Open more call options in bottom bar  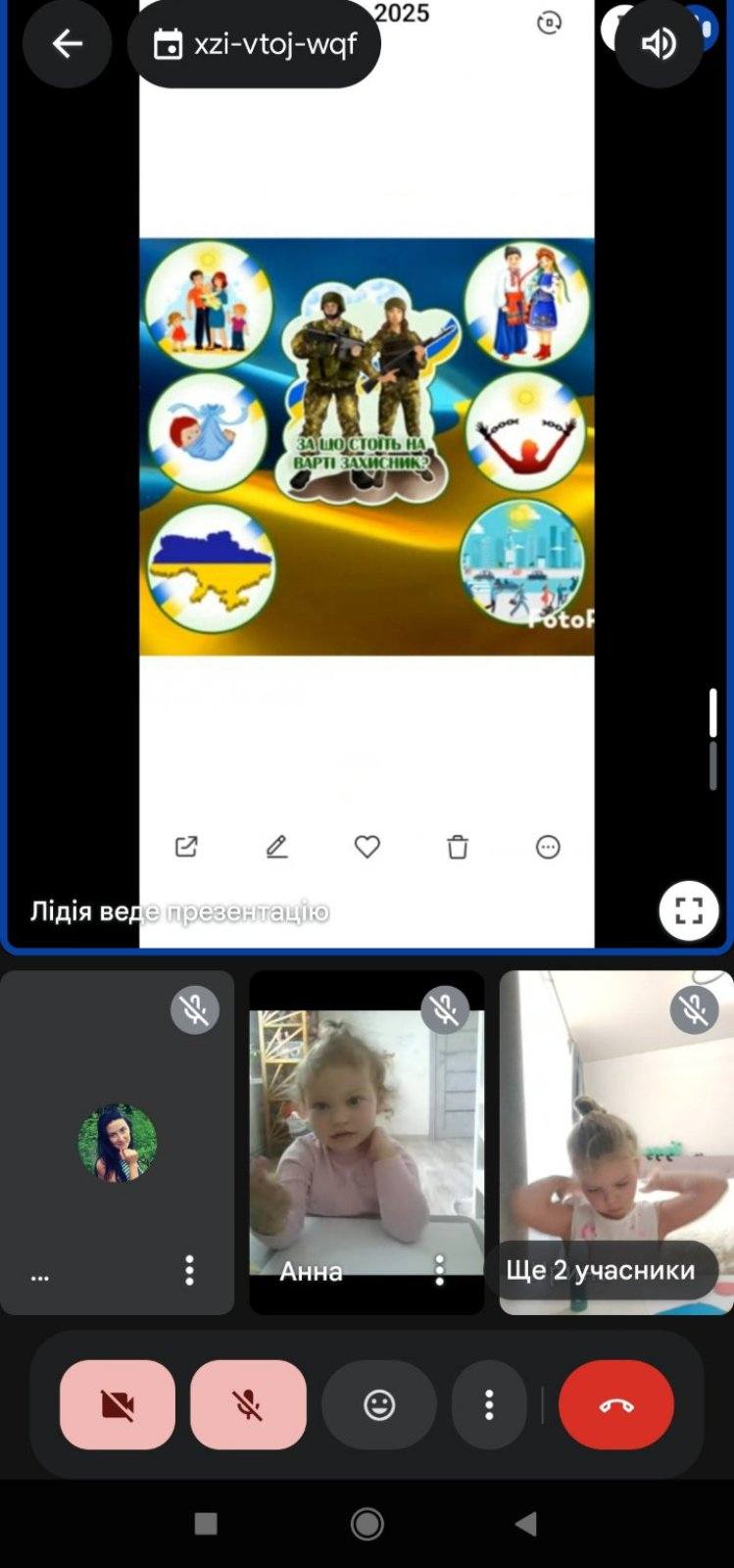point(489,1405)
